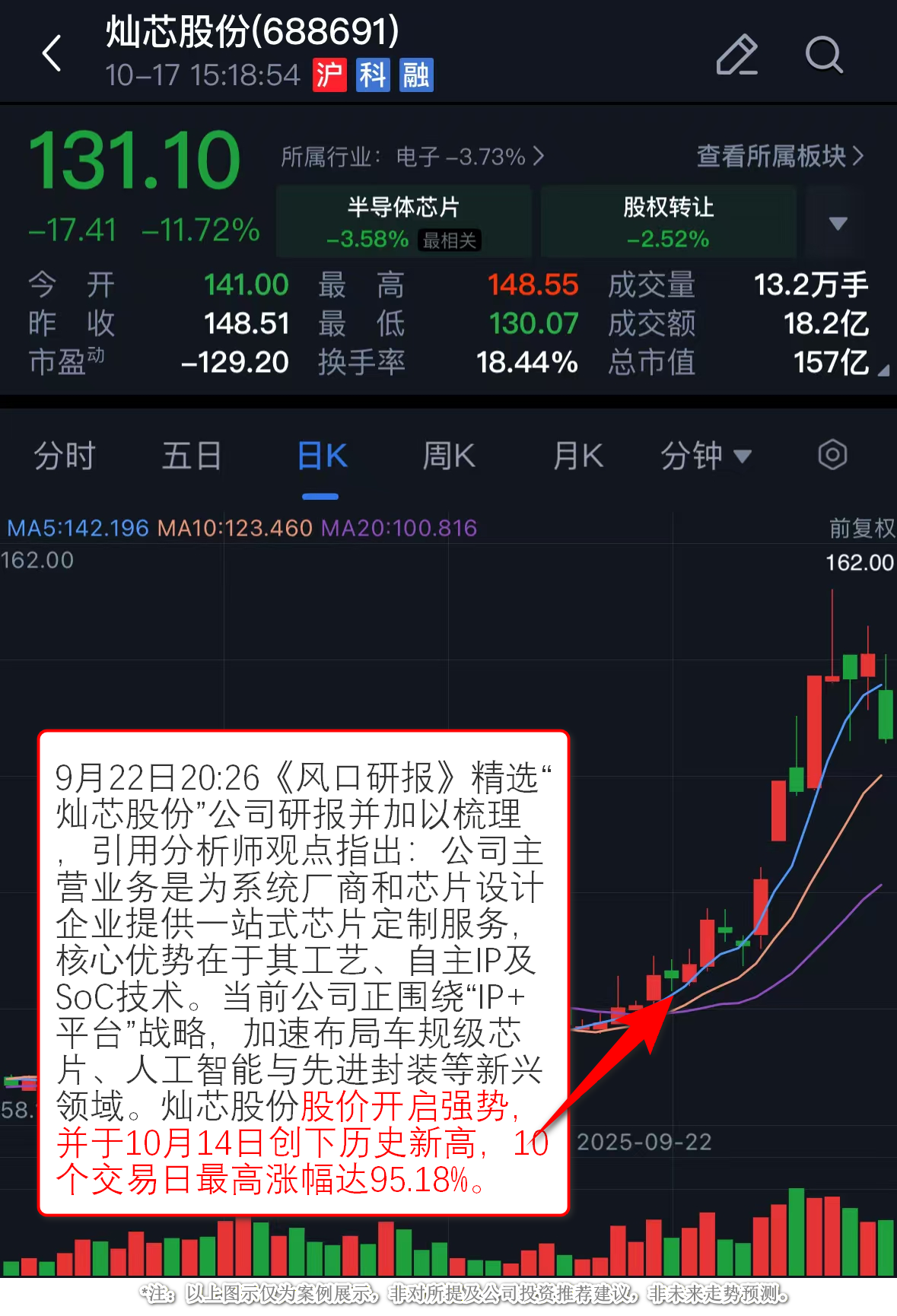897x1316 pixels.
Task: Open the 半导体芯片 sector chip
Action: tap(403, 221)
